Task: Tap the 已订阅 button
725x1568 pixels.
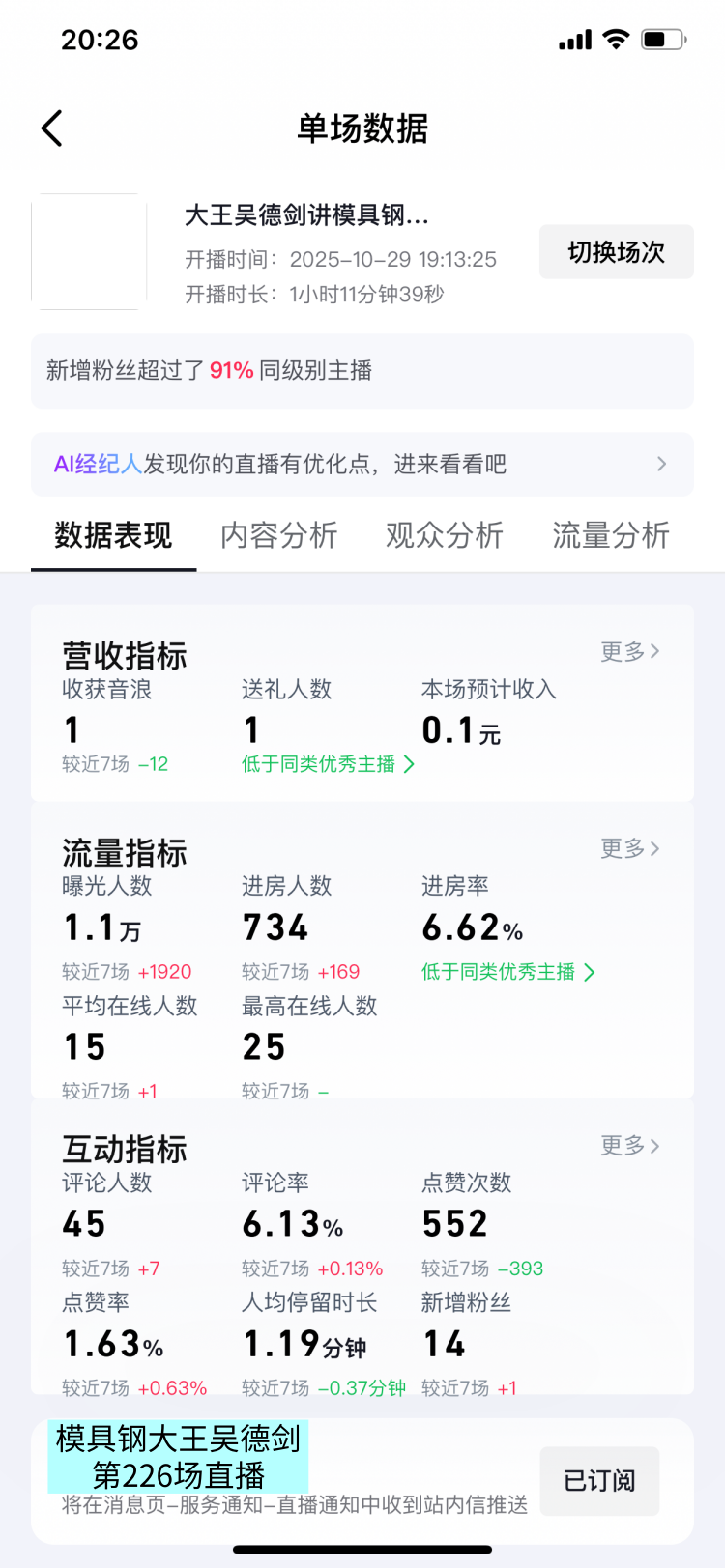Action: tap(599, 1481)
